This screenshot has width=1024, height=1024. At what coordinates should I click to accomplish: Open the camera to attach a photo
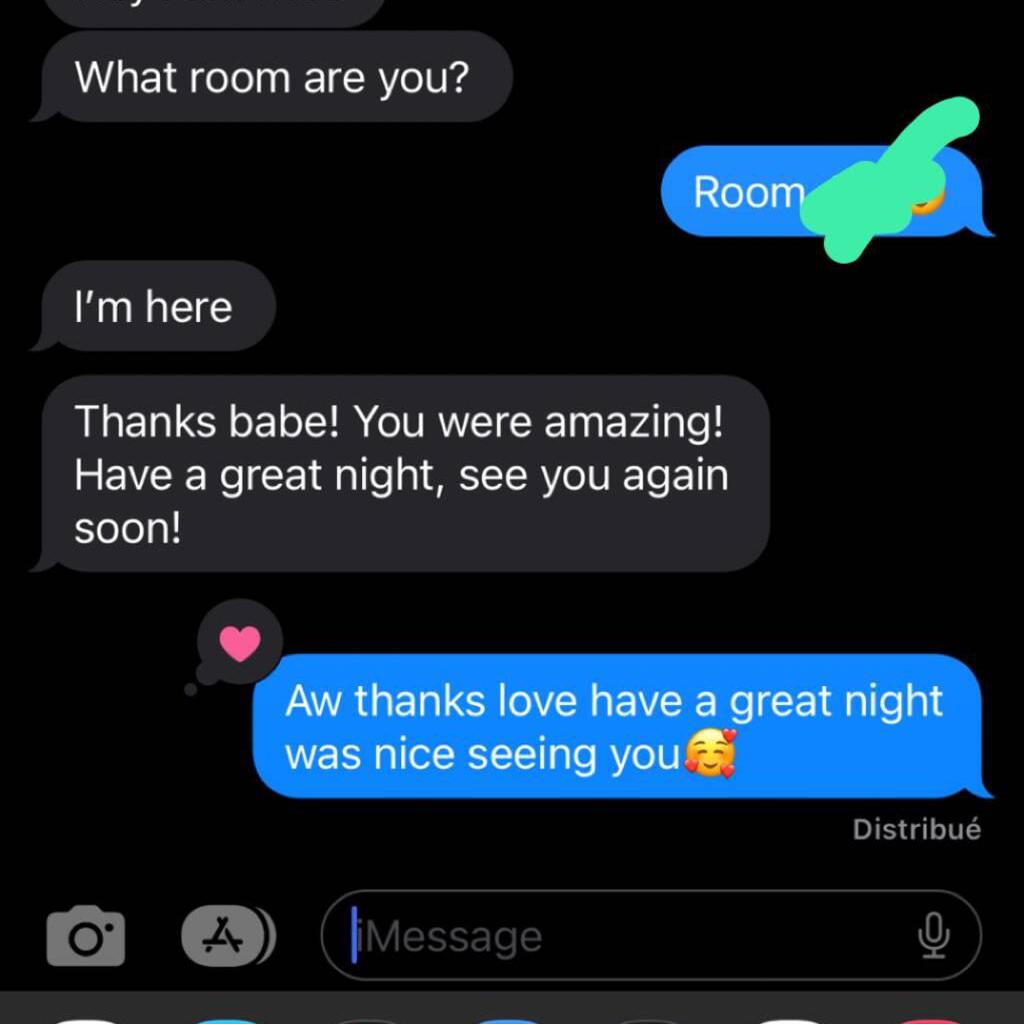pyautogui.click(x=86, y=936)
